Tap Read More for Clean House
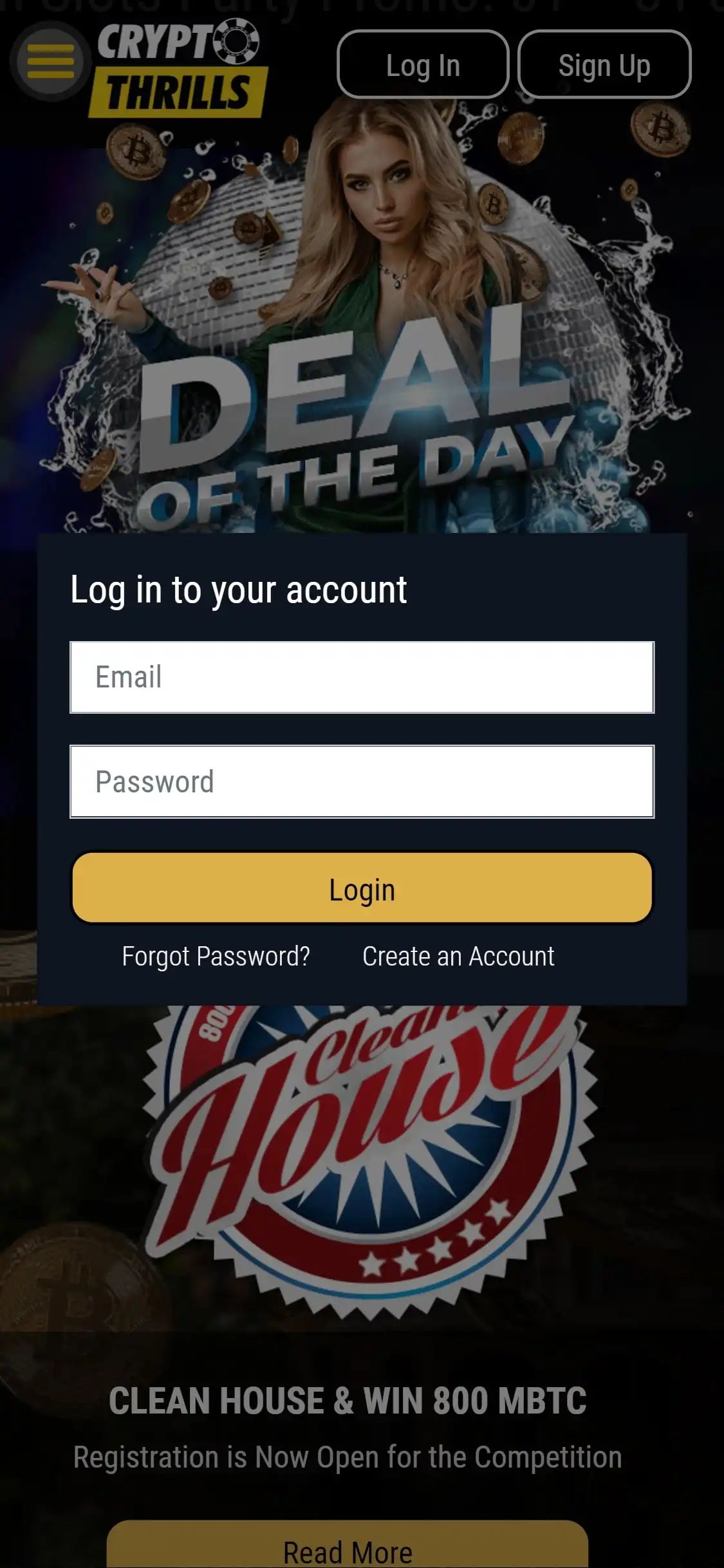The height and width of the screenshot is (1568, 724). pyautogui.click(x=348, y=1550)
